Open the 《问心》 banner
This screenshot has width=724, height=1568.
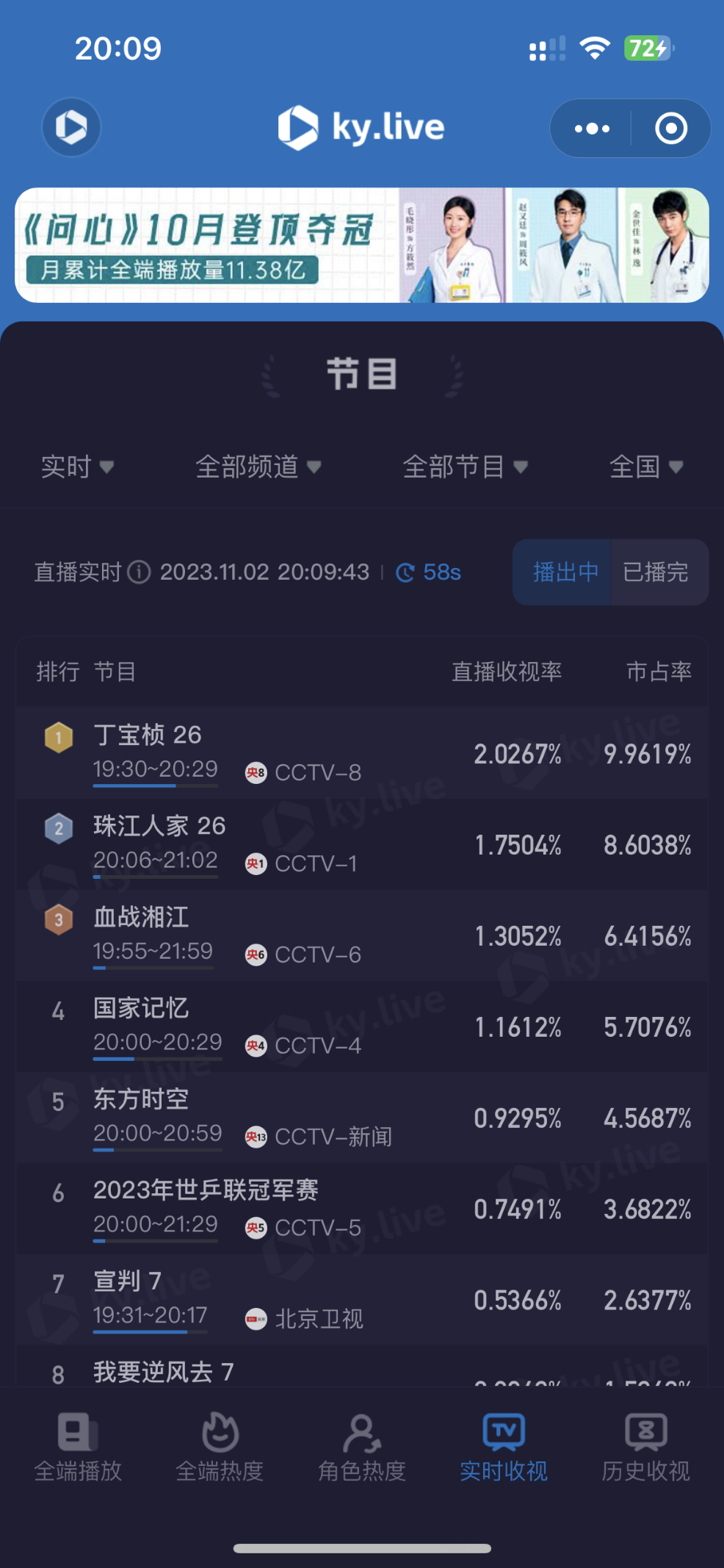[x=362, y=245]
